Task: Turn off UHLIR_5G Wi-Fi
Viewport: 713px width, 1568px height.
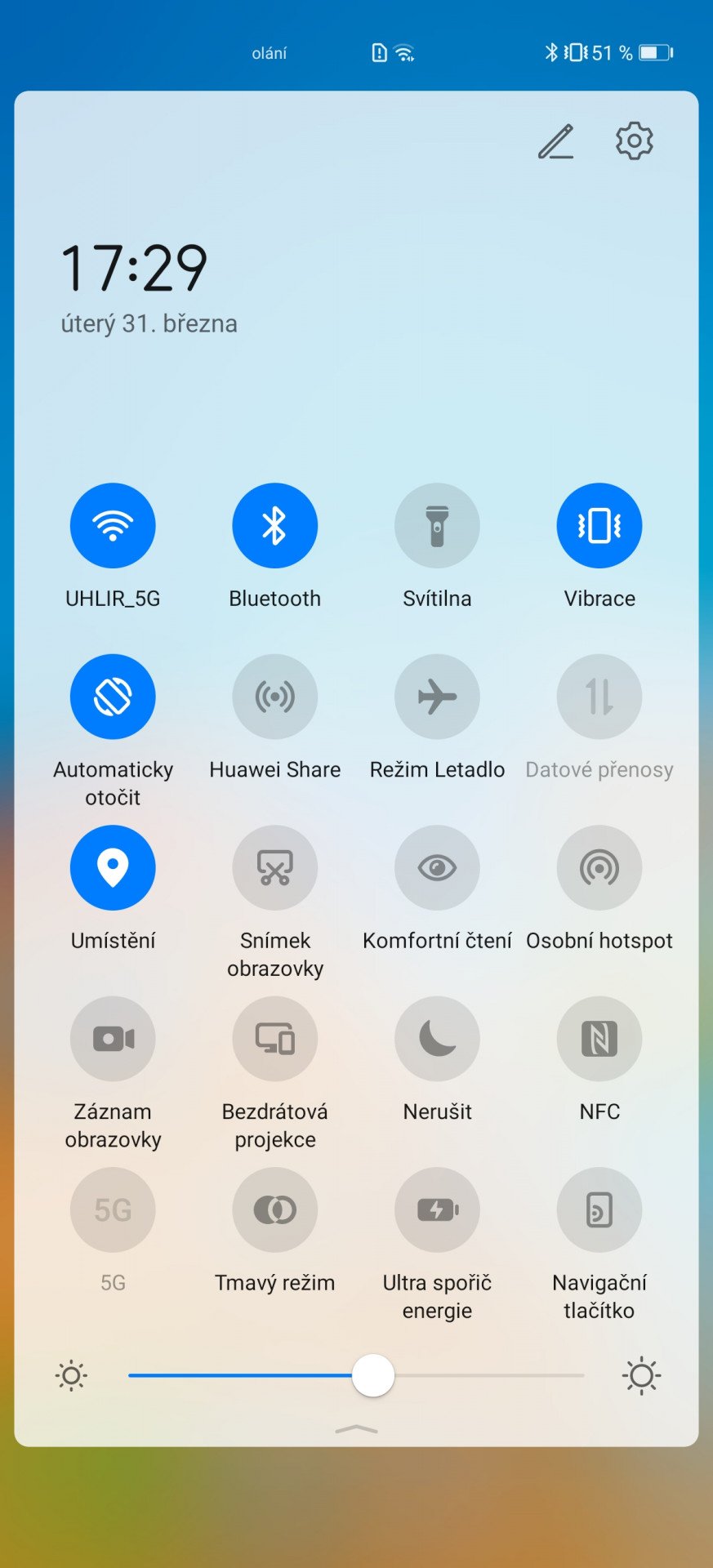Action: (113, 525)
